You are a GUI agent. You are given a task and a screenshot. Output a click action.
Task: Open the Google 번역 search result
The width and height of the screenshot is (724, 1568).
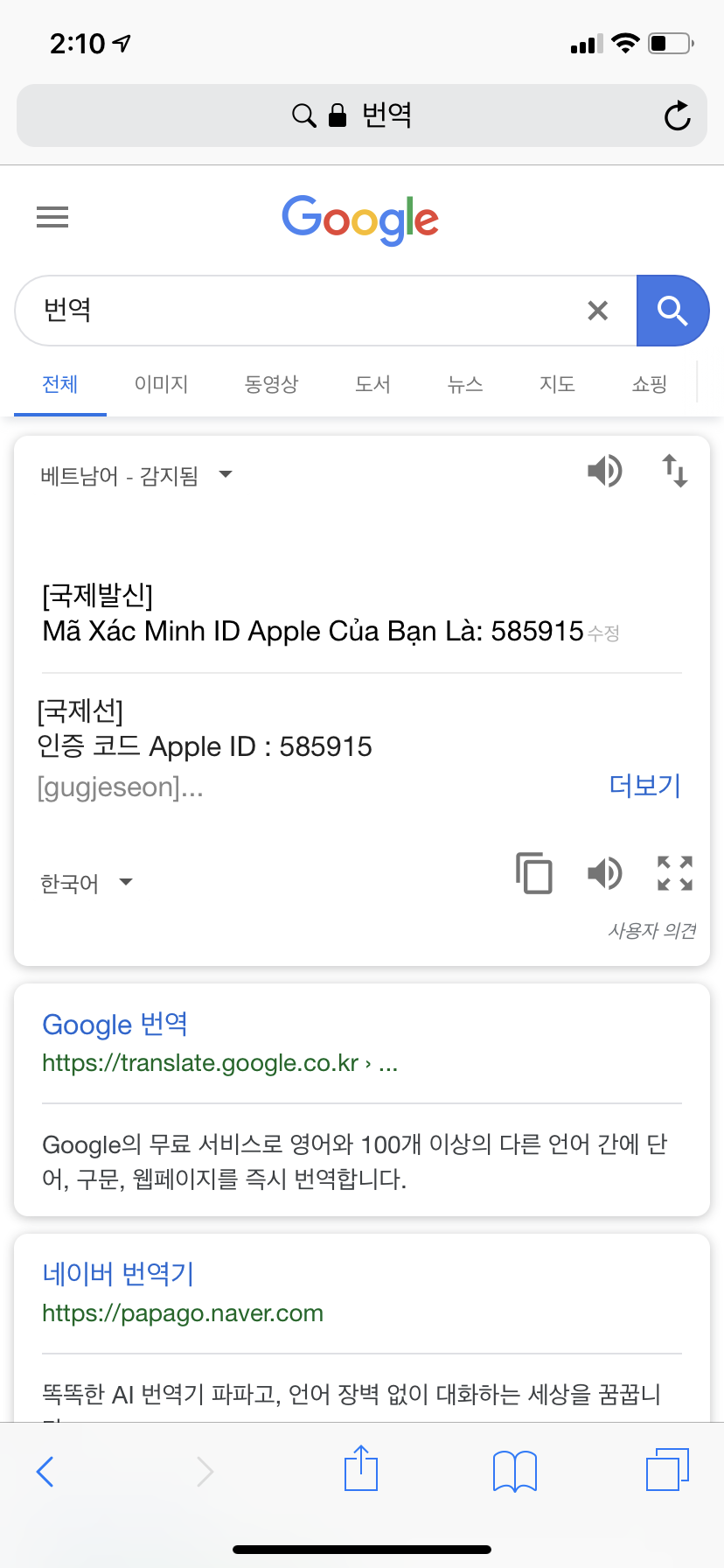click(115, 1025)
